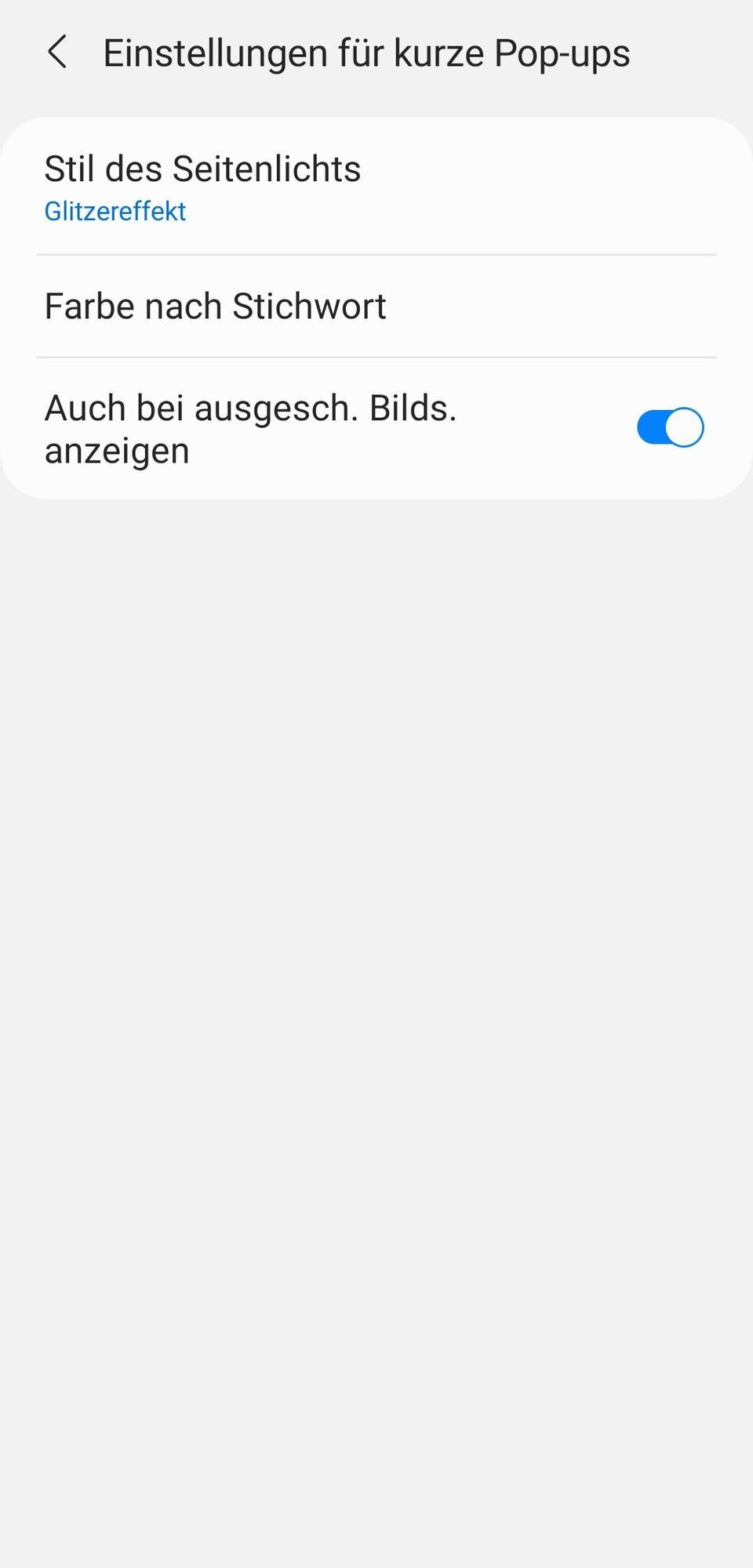Image resolution: width=753 pixels, height=1568 pixels.
Task: Select the 'Einstellungen für kurze Pop-ups' title
Action: [x=367, y=53]
